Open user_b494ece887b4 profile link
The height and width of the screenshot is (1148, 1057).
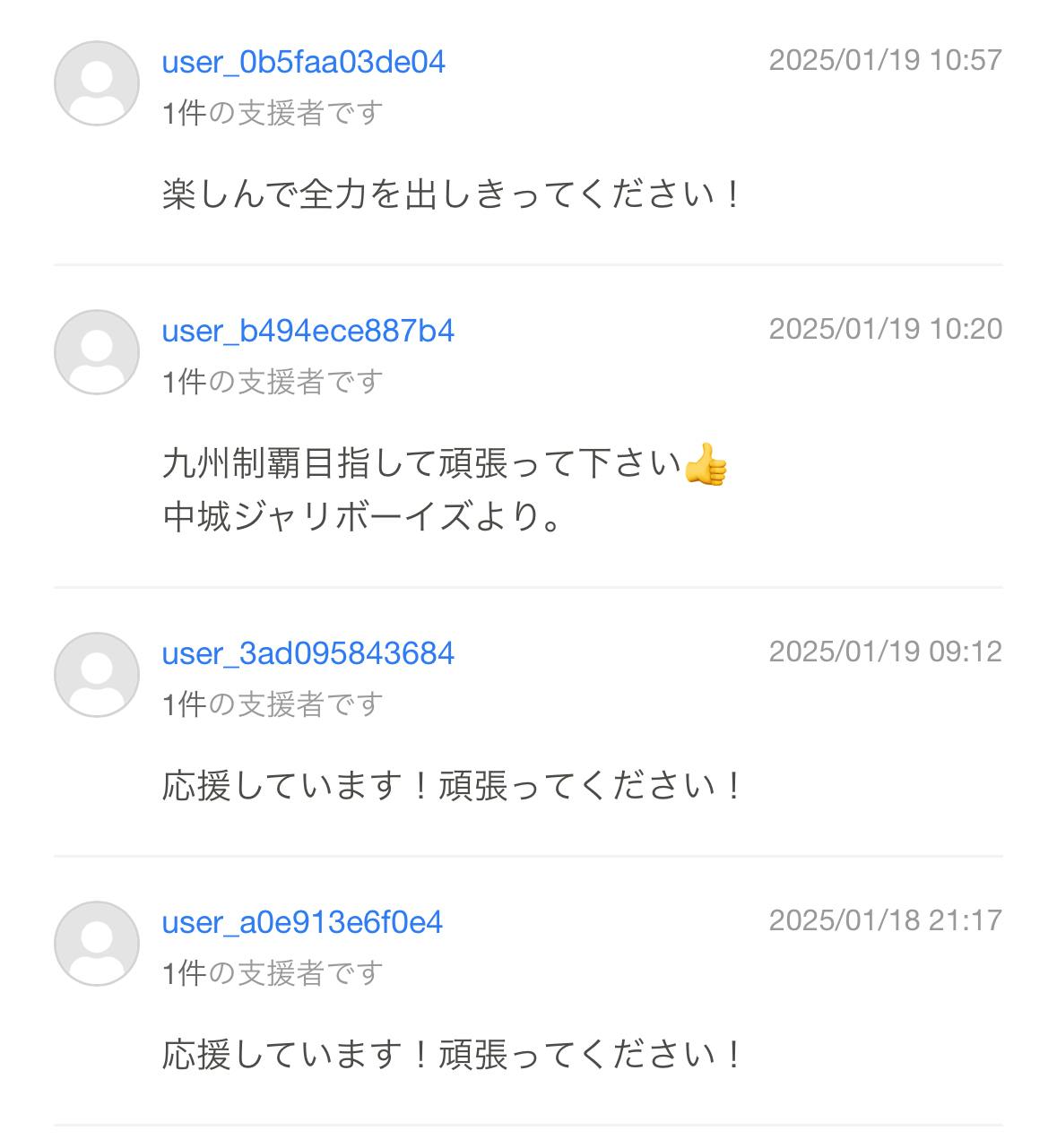coord(308,331)
